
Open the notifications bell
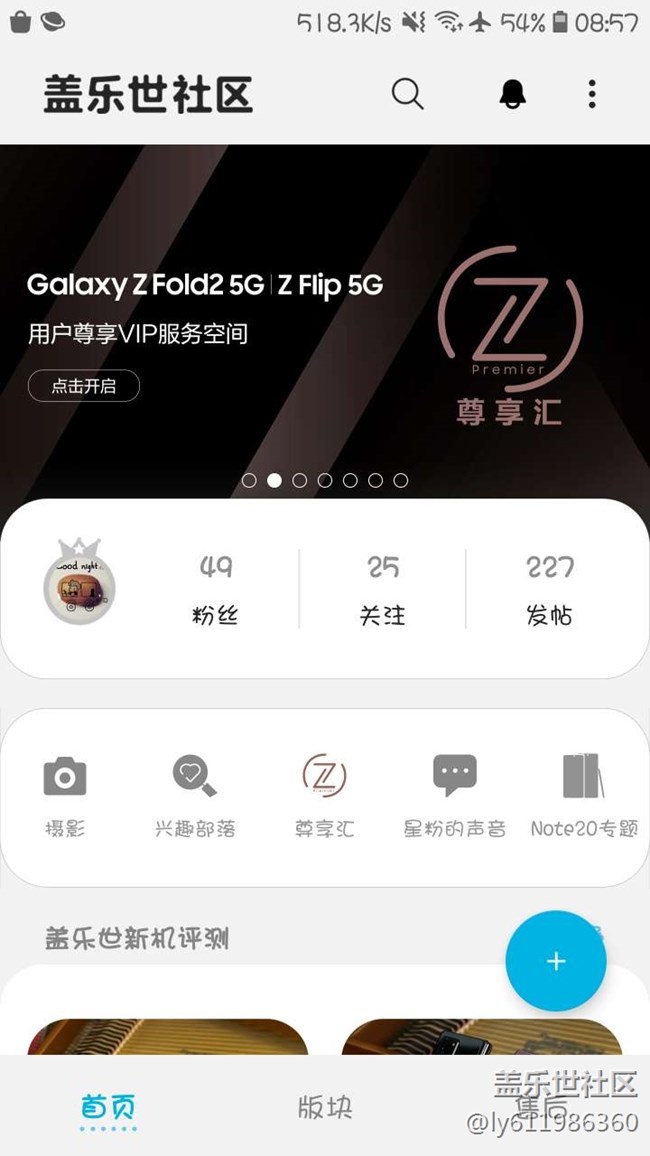pyautogui.click(x=512, y=94)
